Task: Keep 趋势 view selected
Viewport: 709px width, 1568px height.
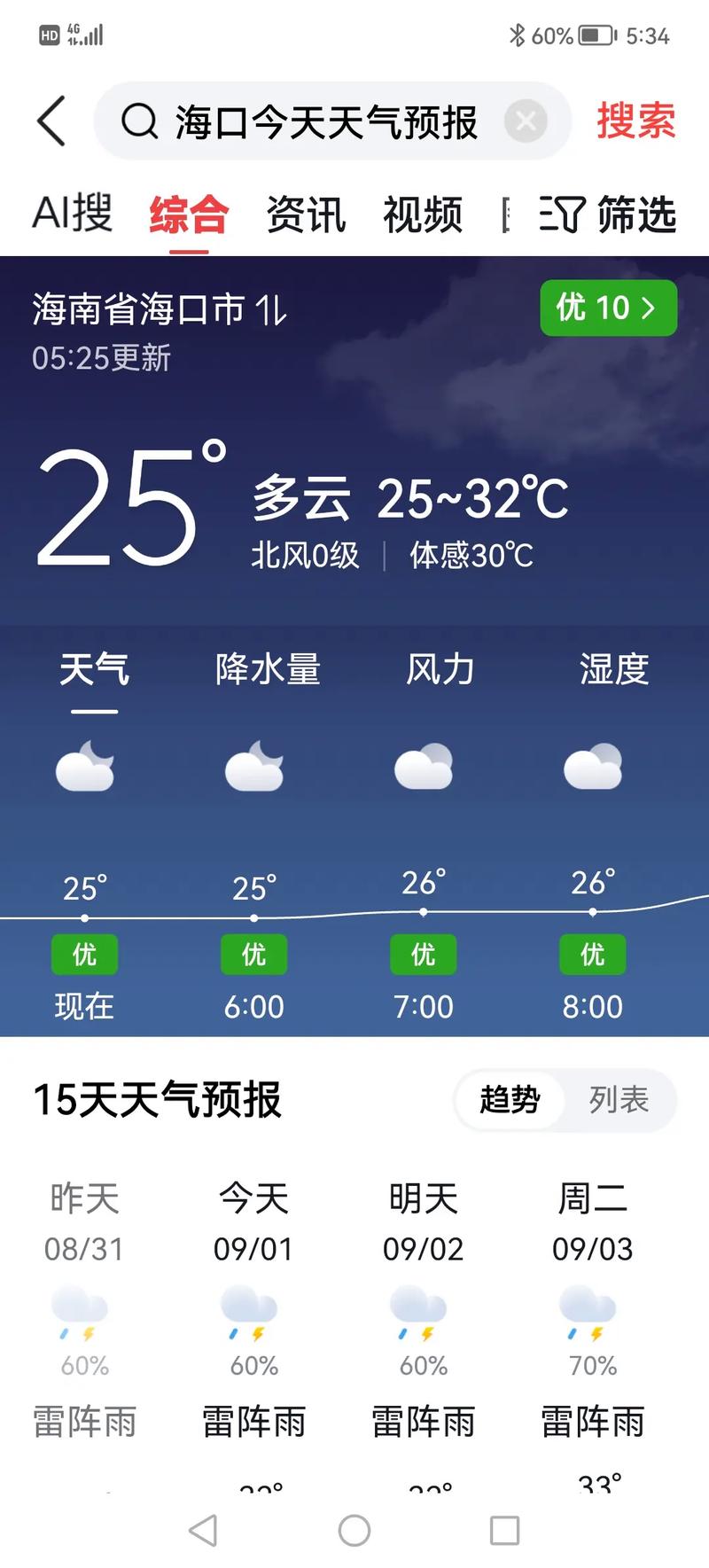Action: [x=507, y=1101]
